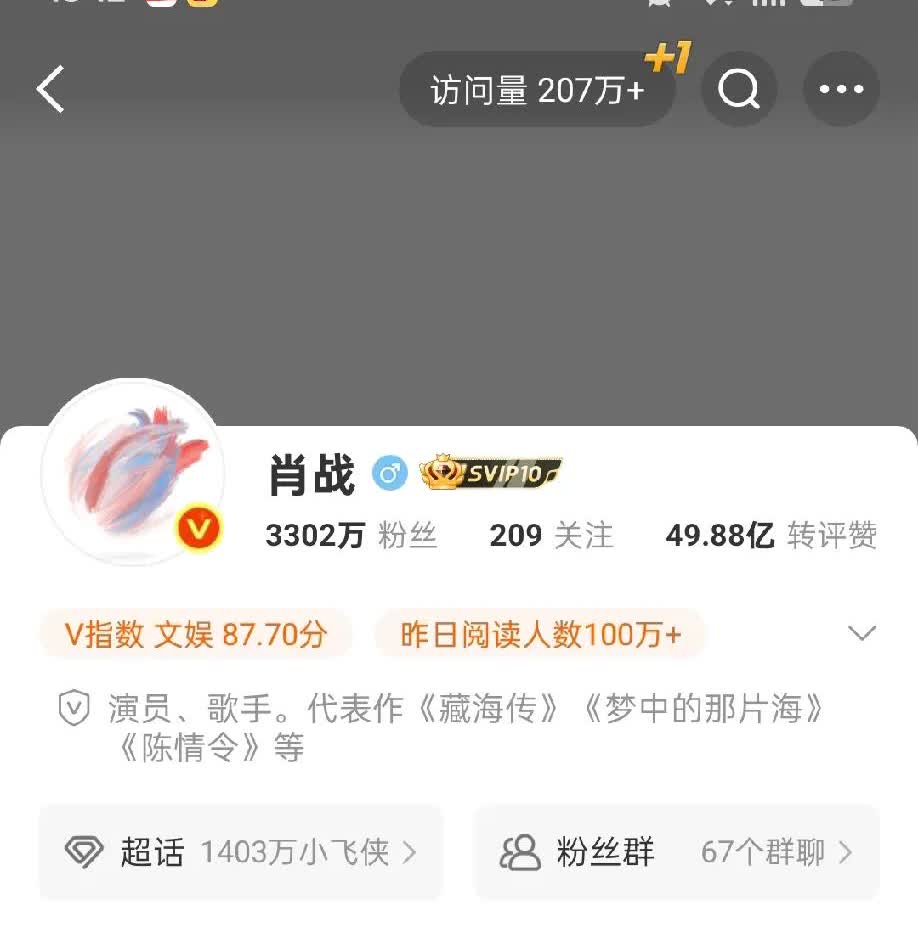The width and height of the screenshot is (918, 950).
Task: Open the 209 关注 following list
Action: point(551,536)
